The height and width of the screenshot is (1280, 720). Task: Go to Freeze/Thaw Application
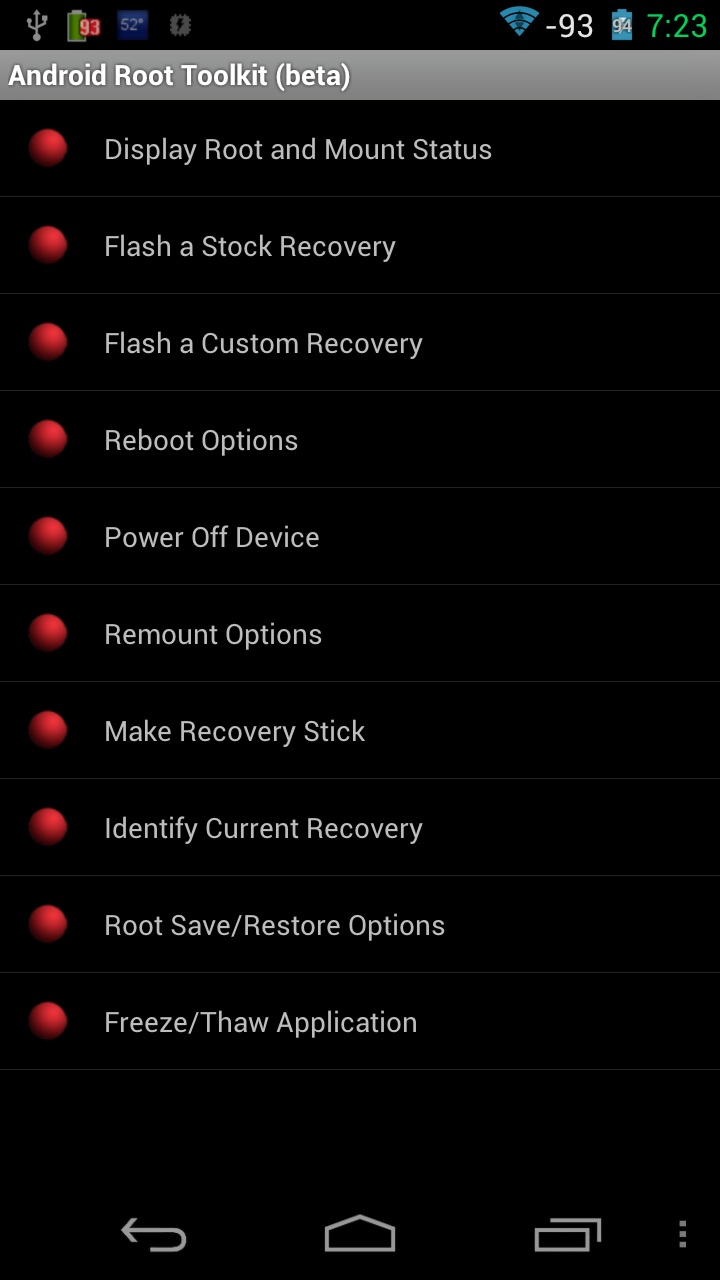tap(260, 1023)
